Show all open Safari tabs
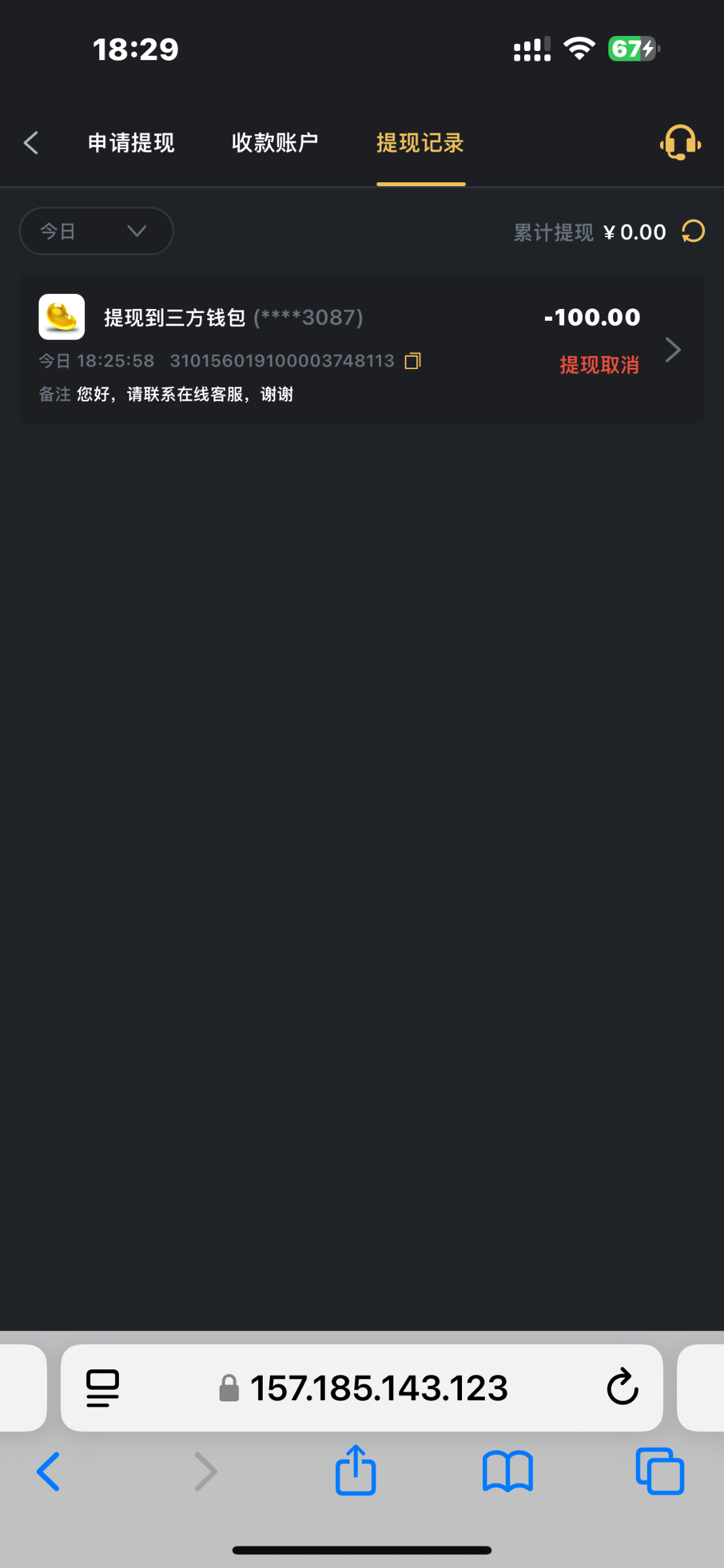Screen dimensions: 724x1568 click(660, 1471)
